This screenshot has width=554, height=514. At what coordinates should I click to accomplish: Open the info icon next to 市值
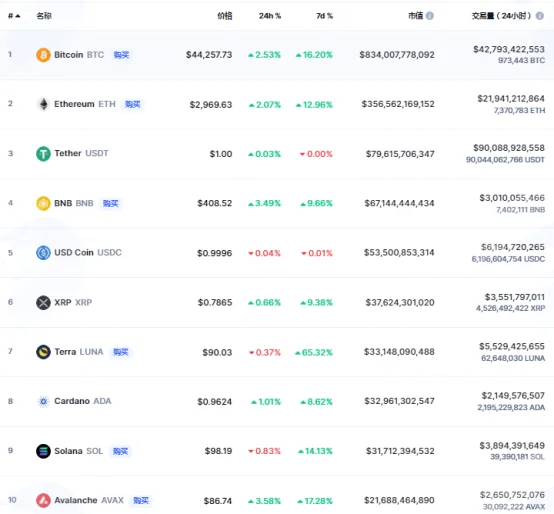(x=430, y=16)
